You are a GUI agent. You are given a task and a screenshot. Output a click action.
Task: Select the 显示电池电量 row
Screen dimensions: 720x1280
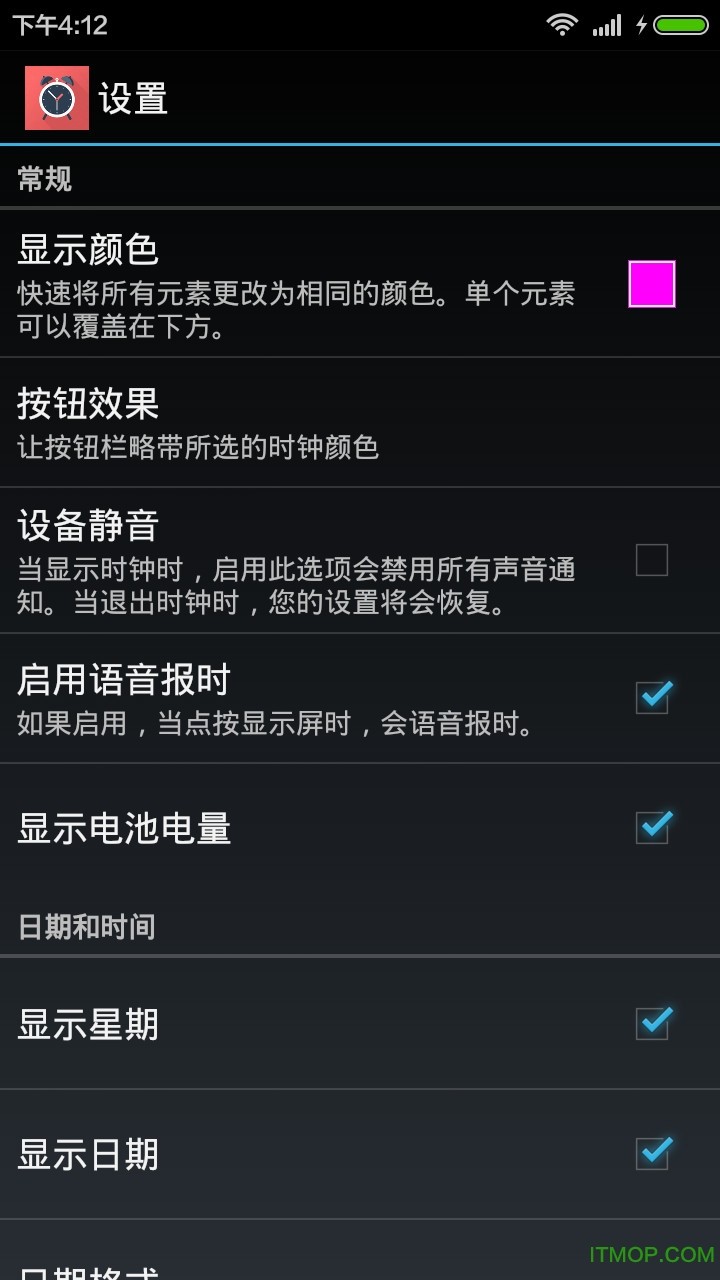coord(300,827)
